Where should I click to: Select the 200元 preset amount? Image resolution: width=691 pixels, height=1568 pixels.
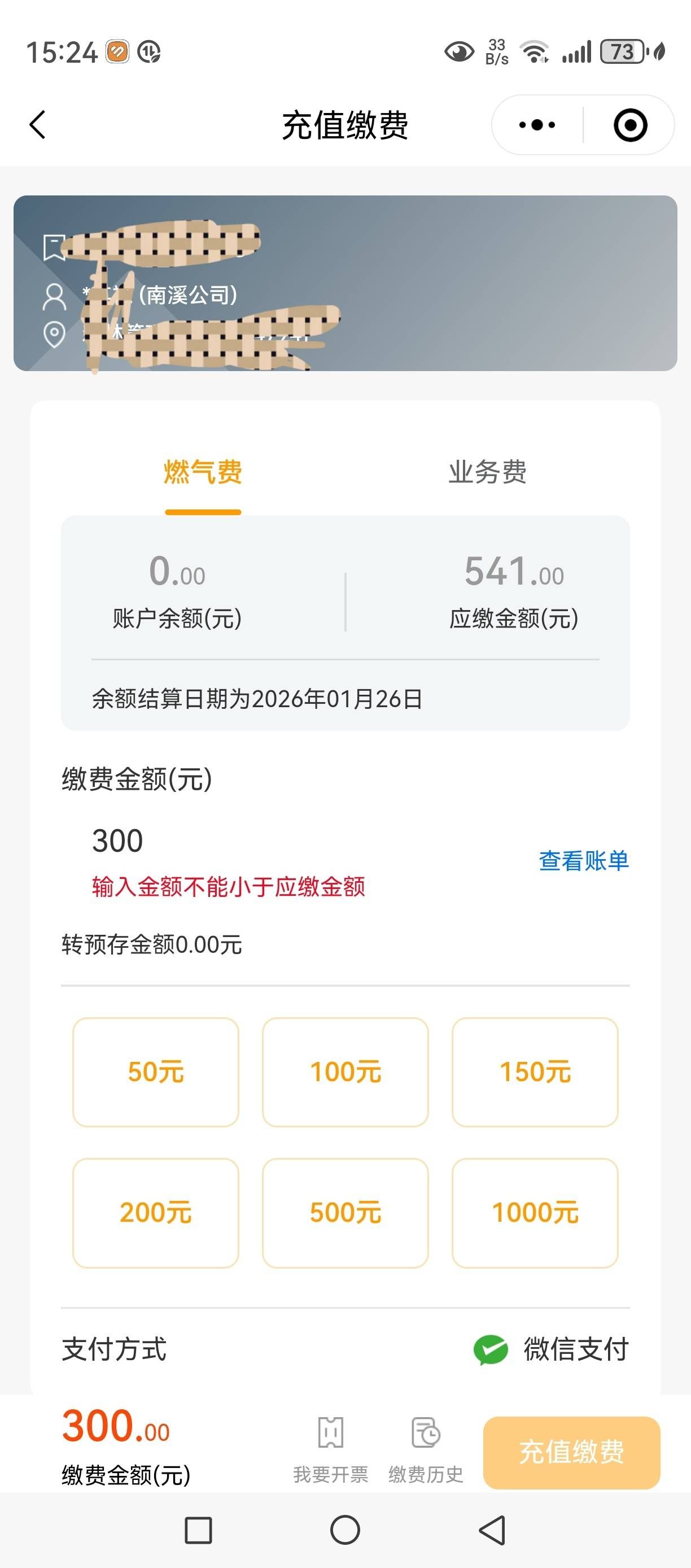point(156,1213)
